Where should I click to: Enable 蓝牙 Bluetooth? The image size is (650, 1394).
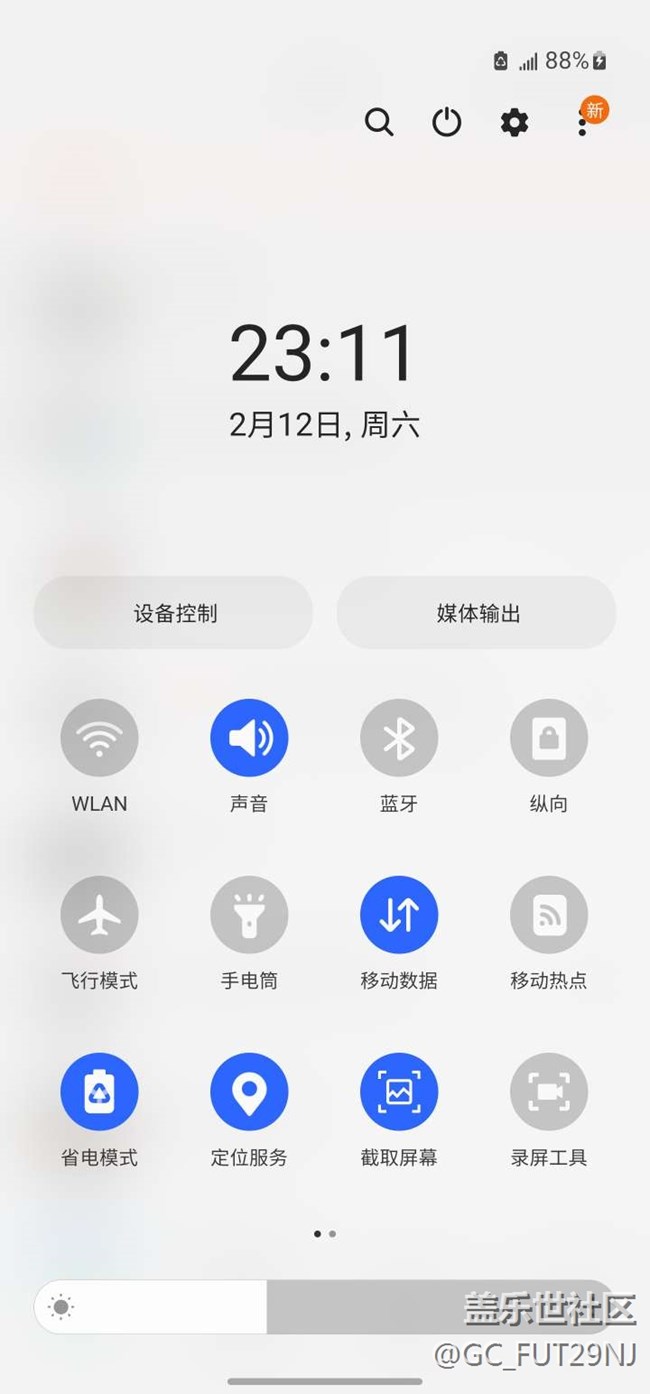point(399,738)
